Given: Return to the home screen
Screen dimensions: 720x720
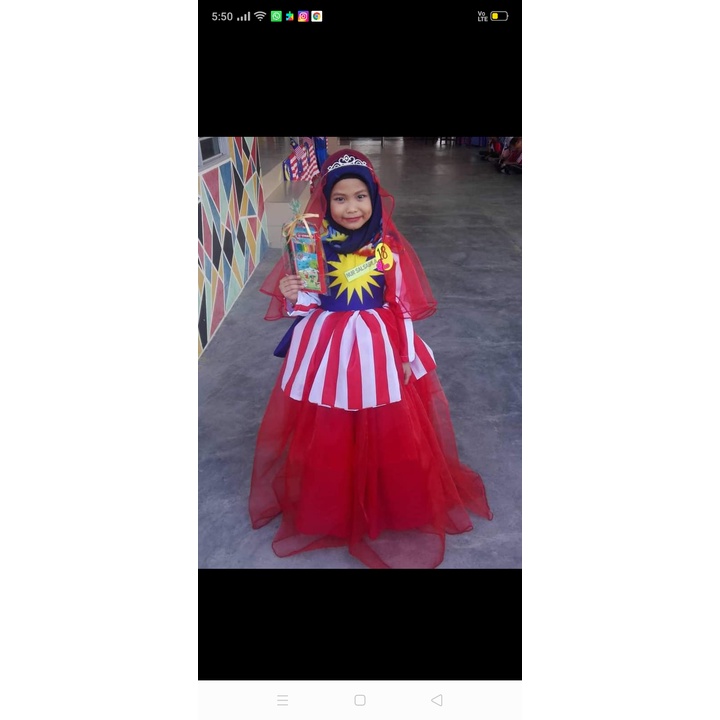Looking at the screenshot, I should (360, 700).
